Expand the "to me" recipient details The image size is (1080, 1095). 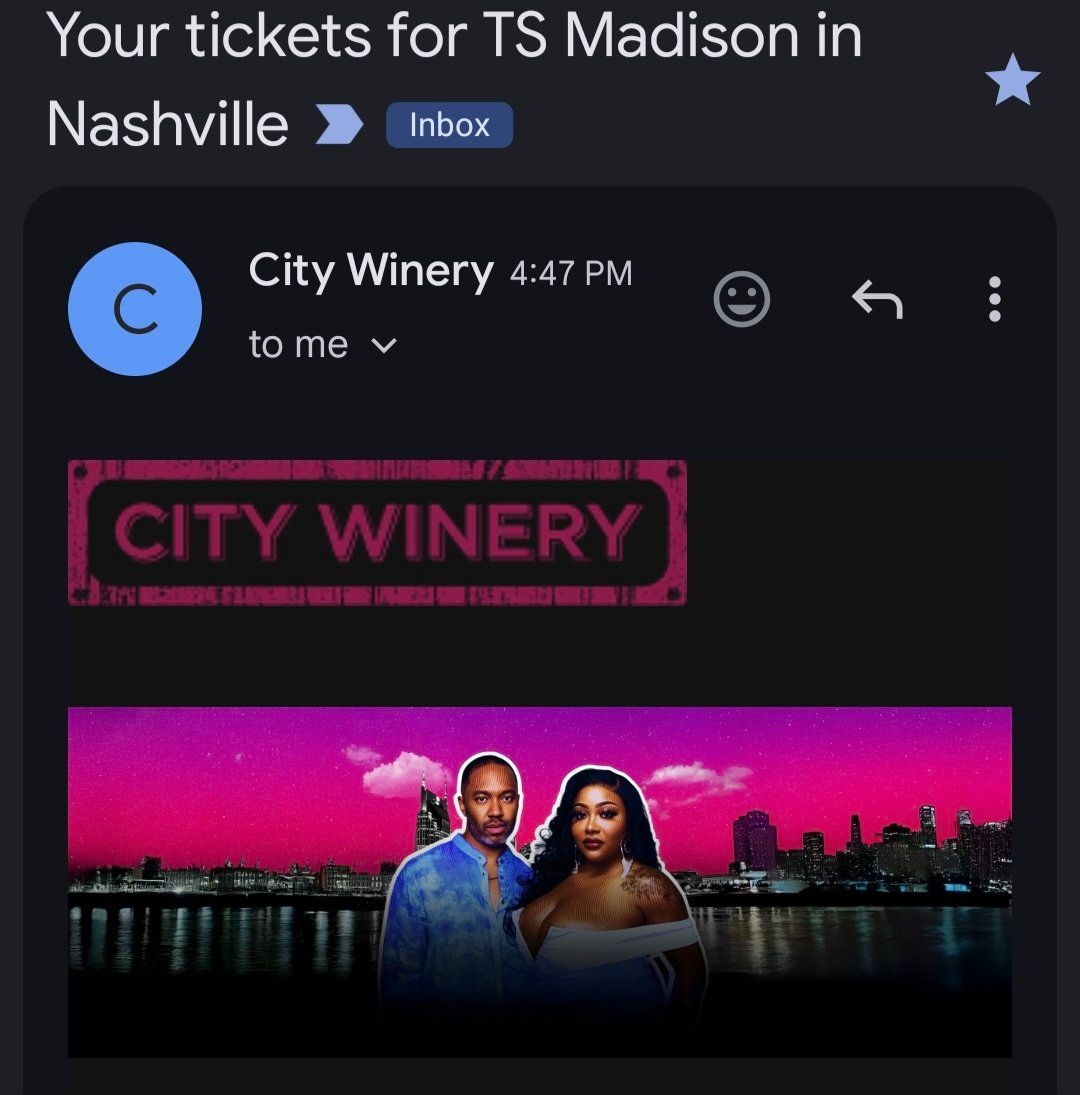[x=383, y=346]
